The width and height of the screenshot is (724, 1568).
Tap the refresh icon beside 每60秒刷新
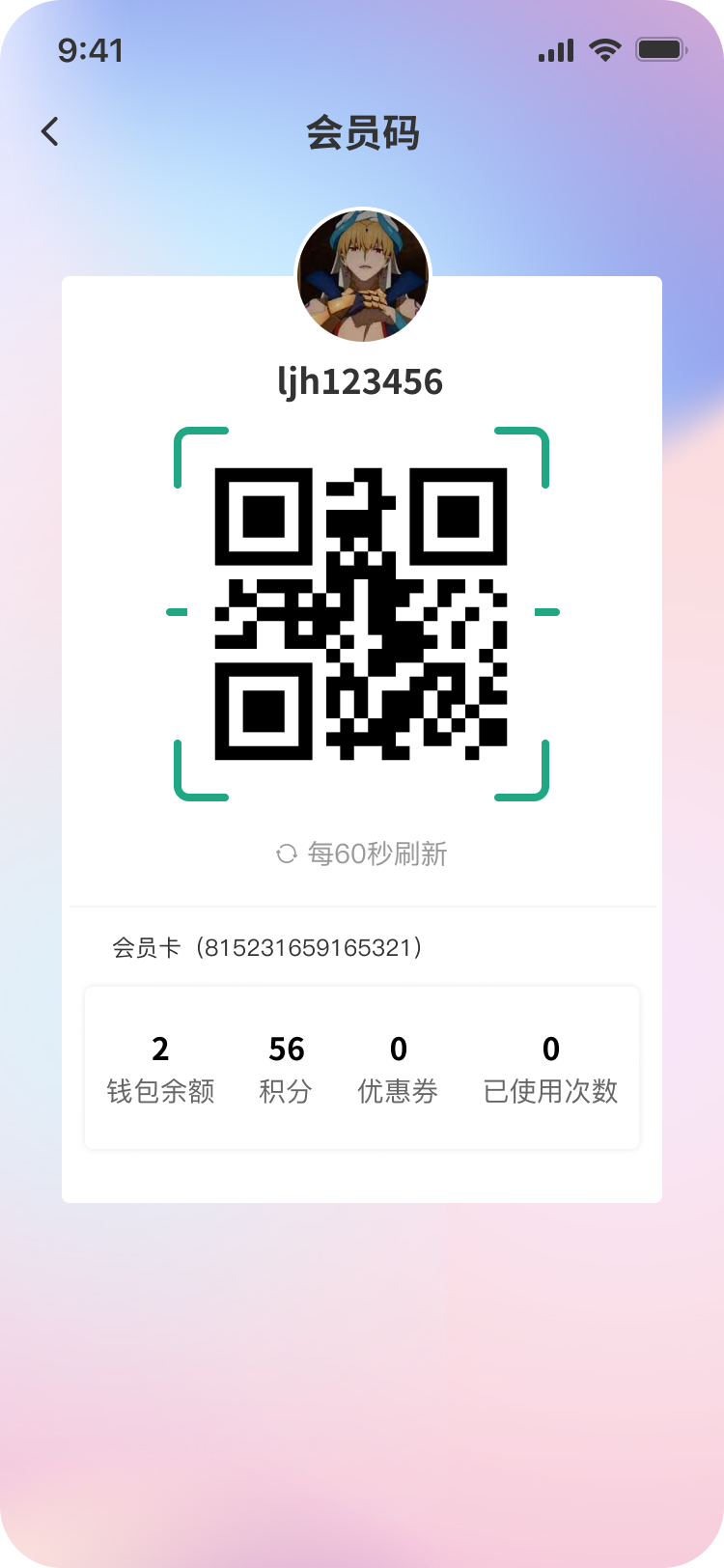[286, 854]
